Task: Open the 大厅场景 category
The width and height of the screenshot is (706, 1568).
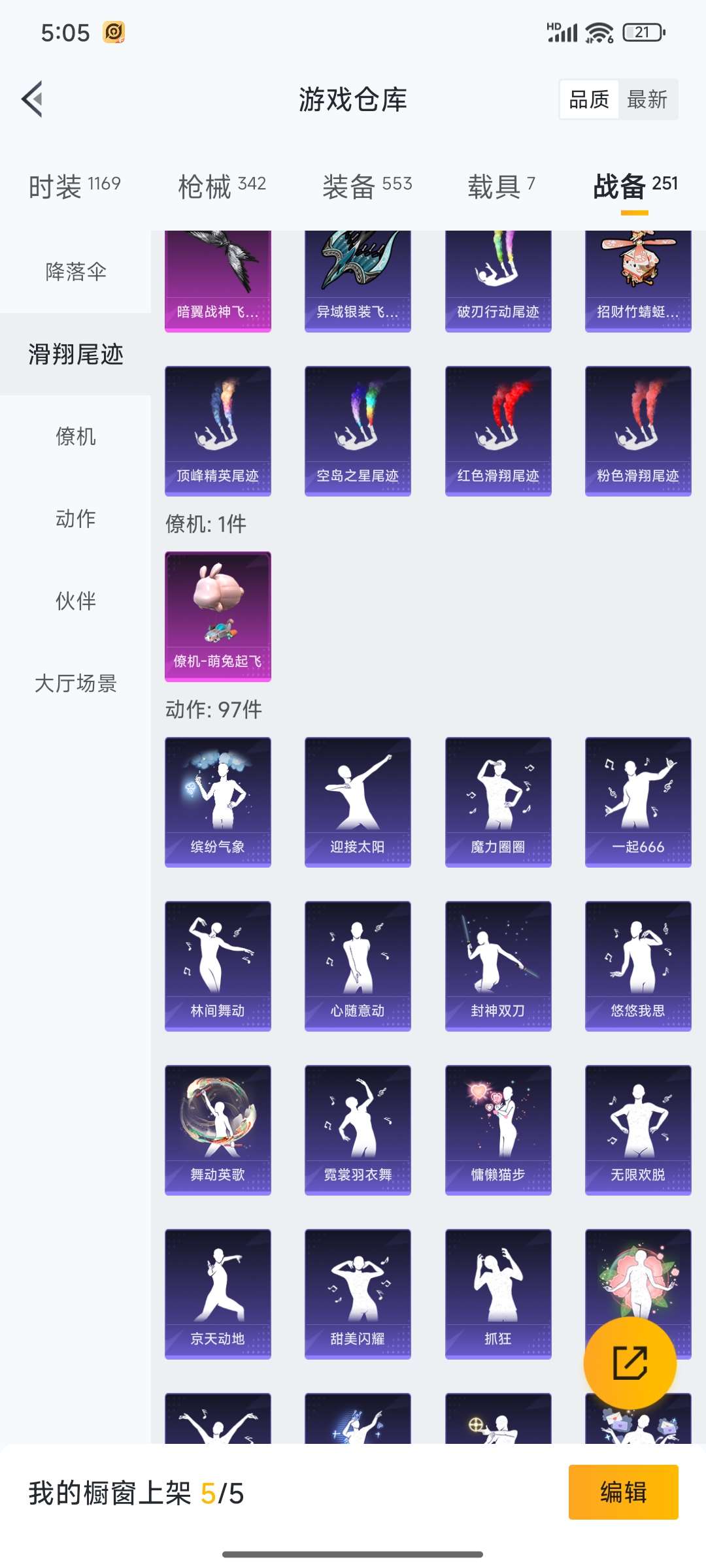Action: 75,685
